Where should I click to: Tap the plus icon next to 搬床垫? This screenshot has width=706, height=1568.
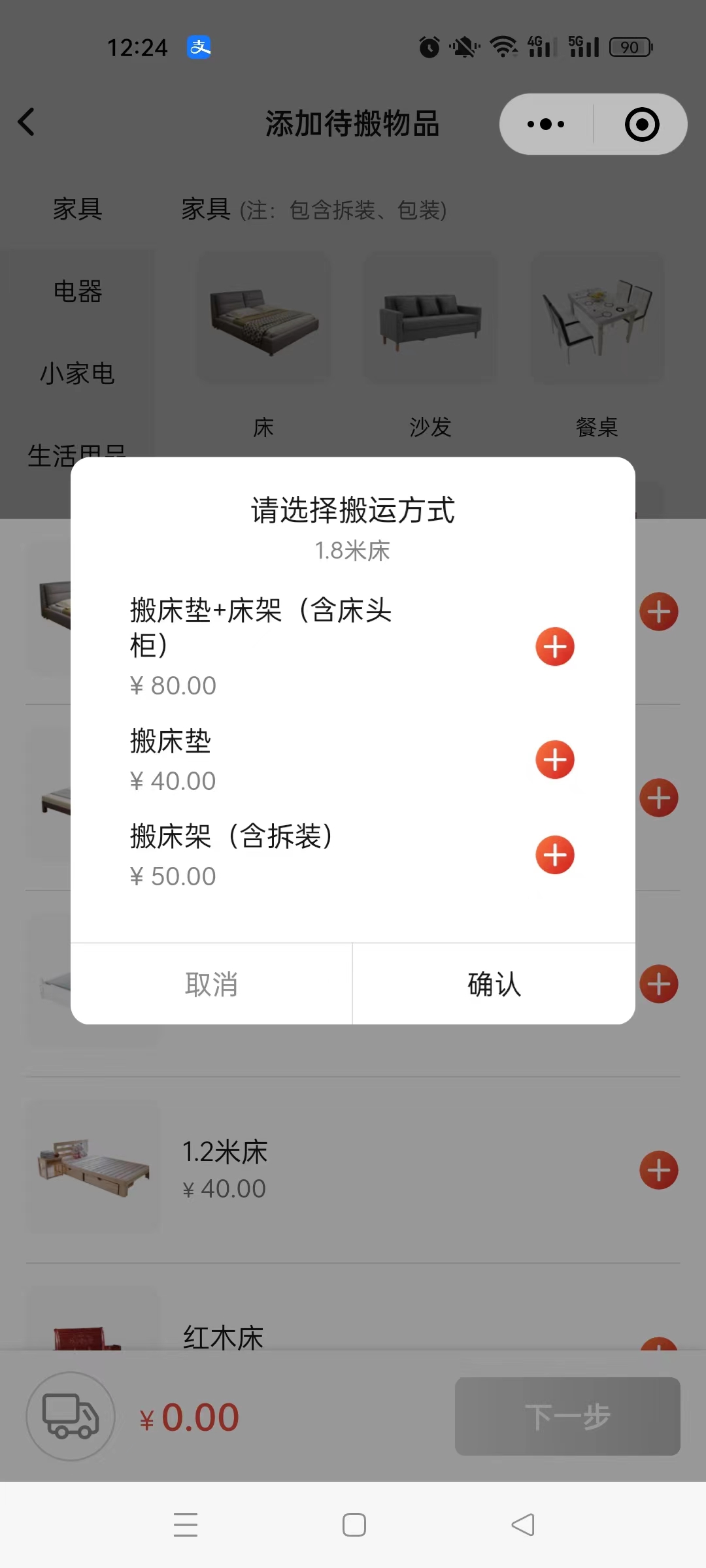click(554, 759)
